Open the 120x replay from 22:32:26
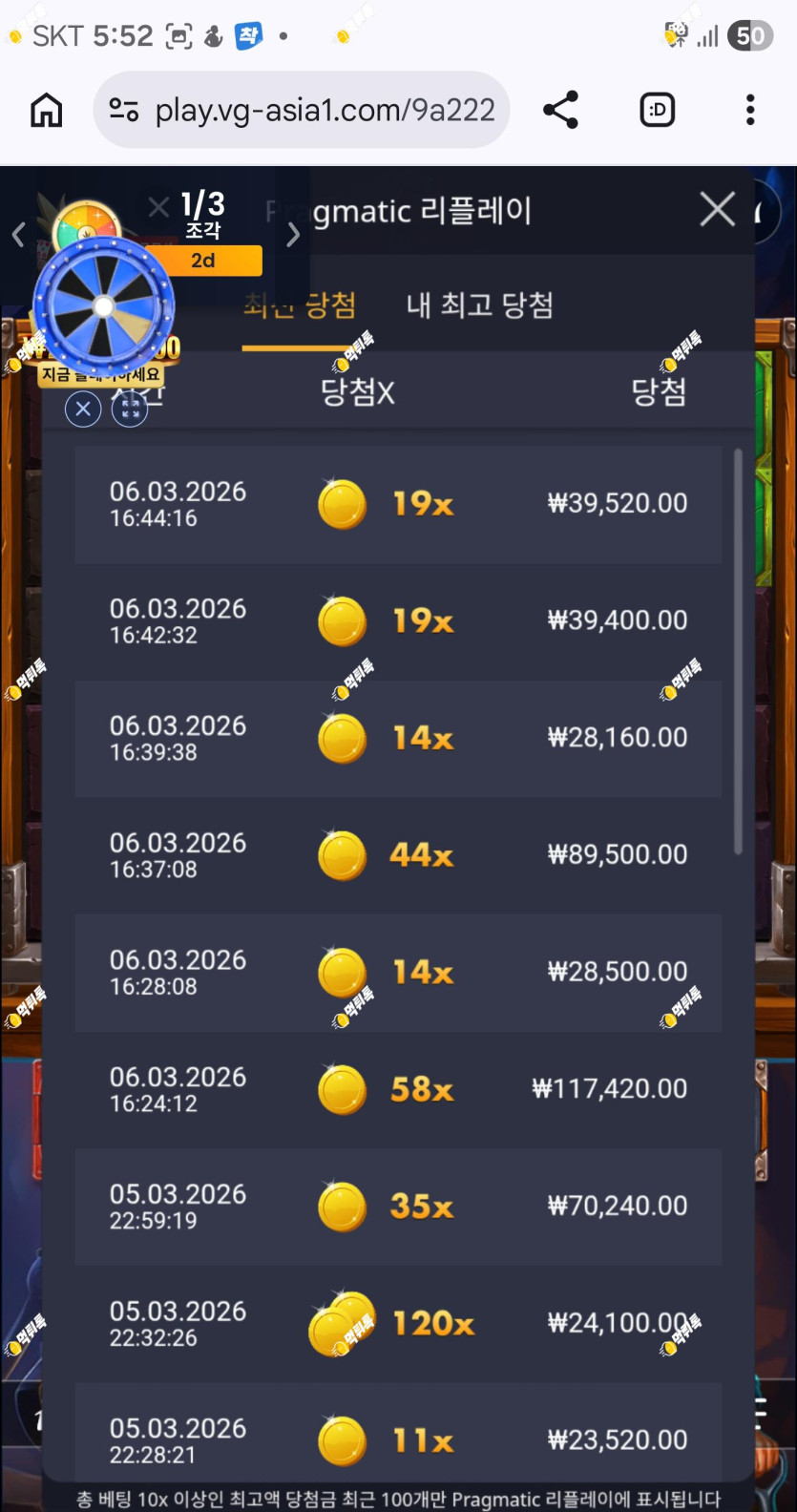 398,1324
